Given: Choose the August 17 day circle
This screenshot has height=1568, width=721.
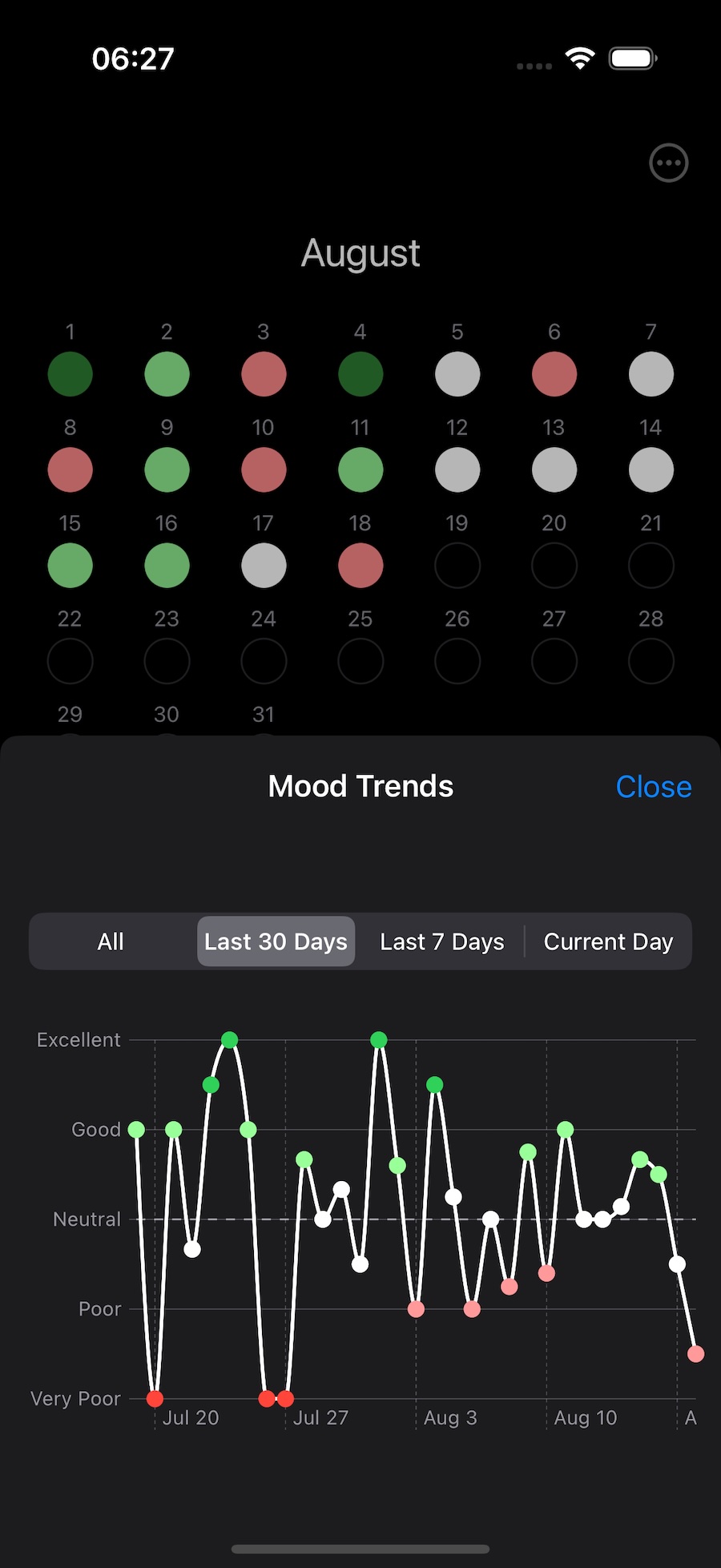Looking at the screenshot, I should (x=264, y=566).
